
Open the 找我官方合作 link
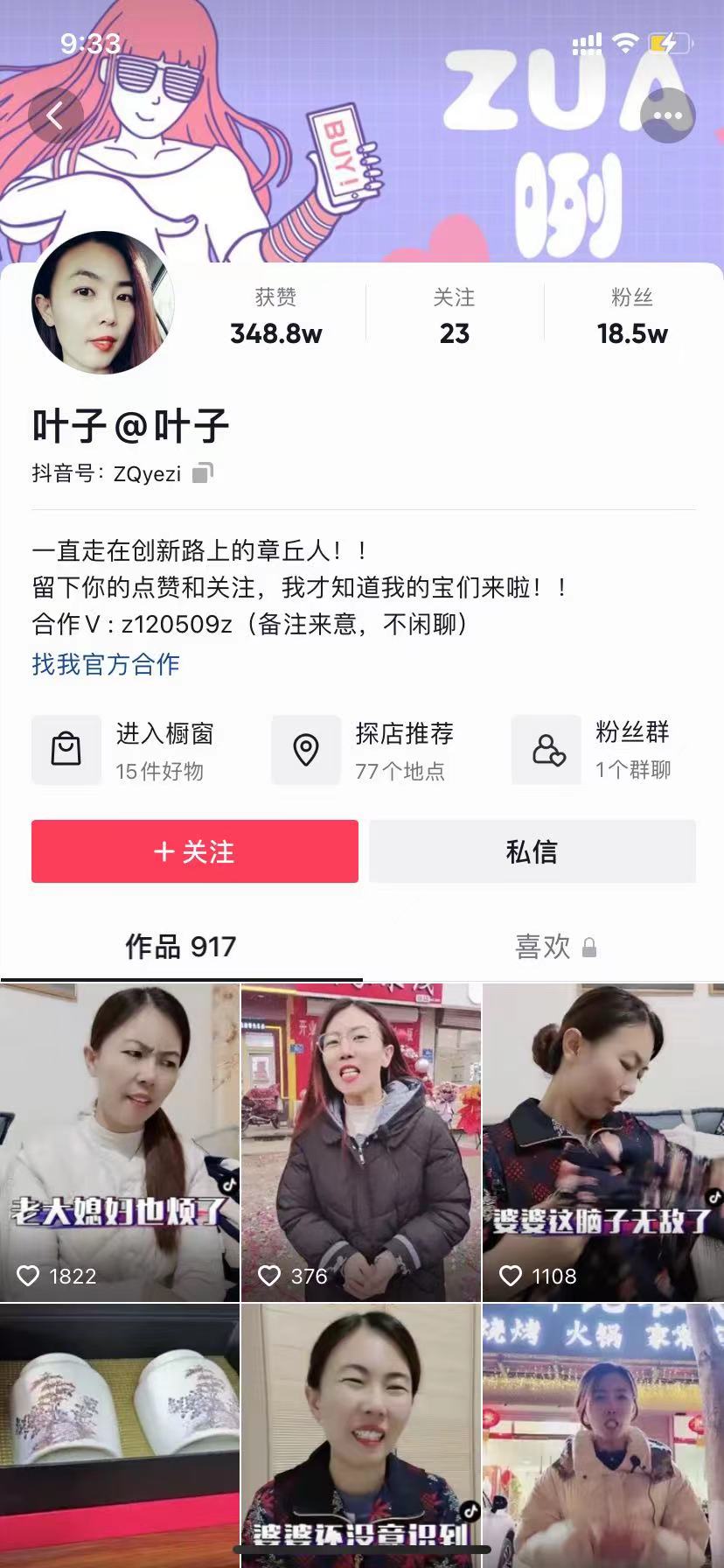pos(106,664)
